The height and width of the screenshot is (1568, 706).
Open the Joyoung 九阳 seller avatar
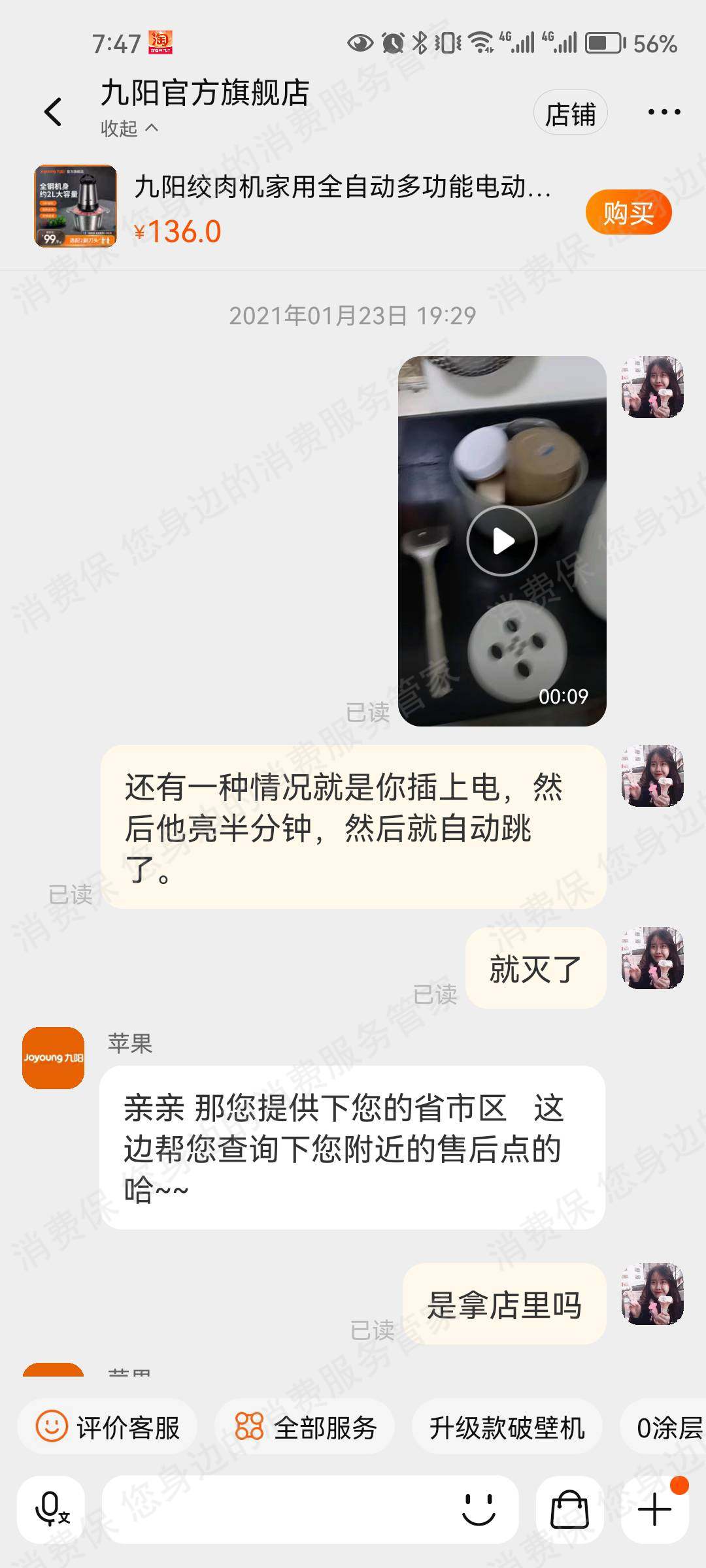click(54, 1058)
